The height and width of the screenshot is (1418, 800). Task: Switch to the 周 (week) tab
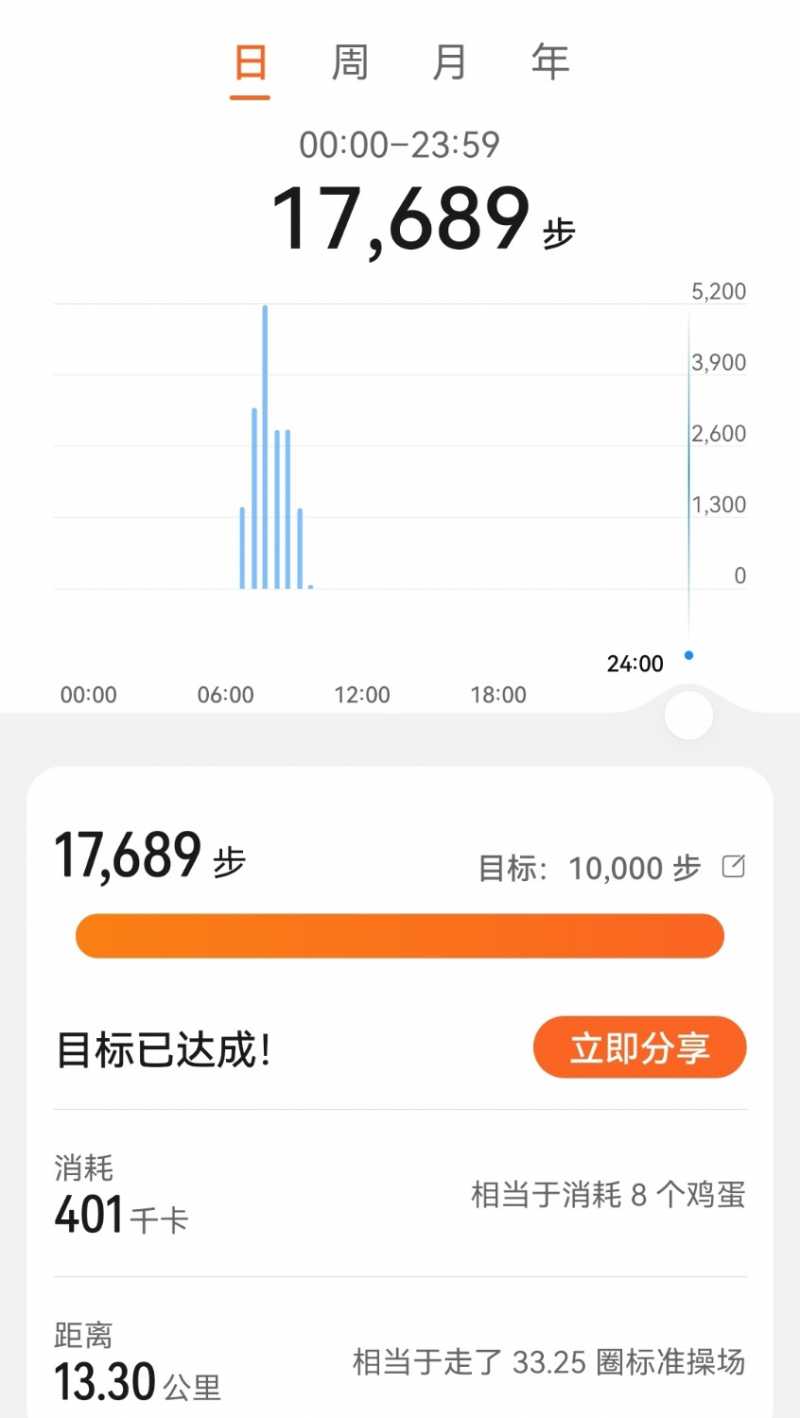coord(350,63)
